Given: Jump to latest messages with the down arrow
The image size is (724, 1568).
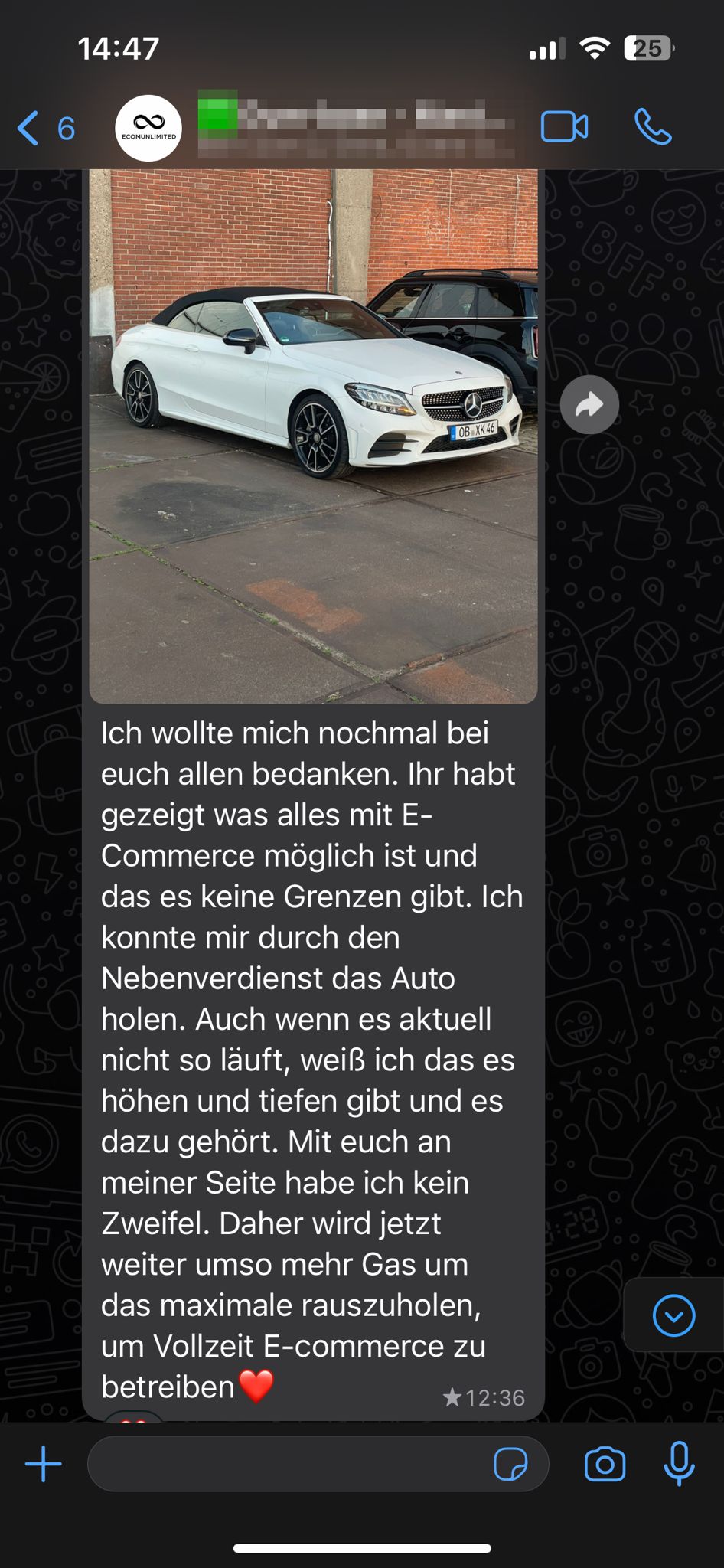Looking at the screenshot, I should click(x=673, y=1316).
